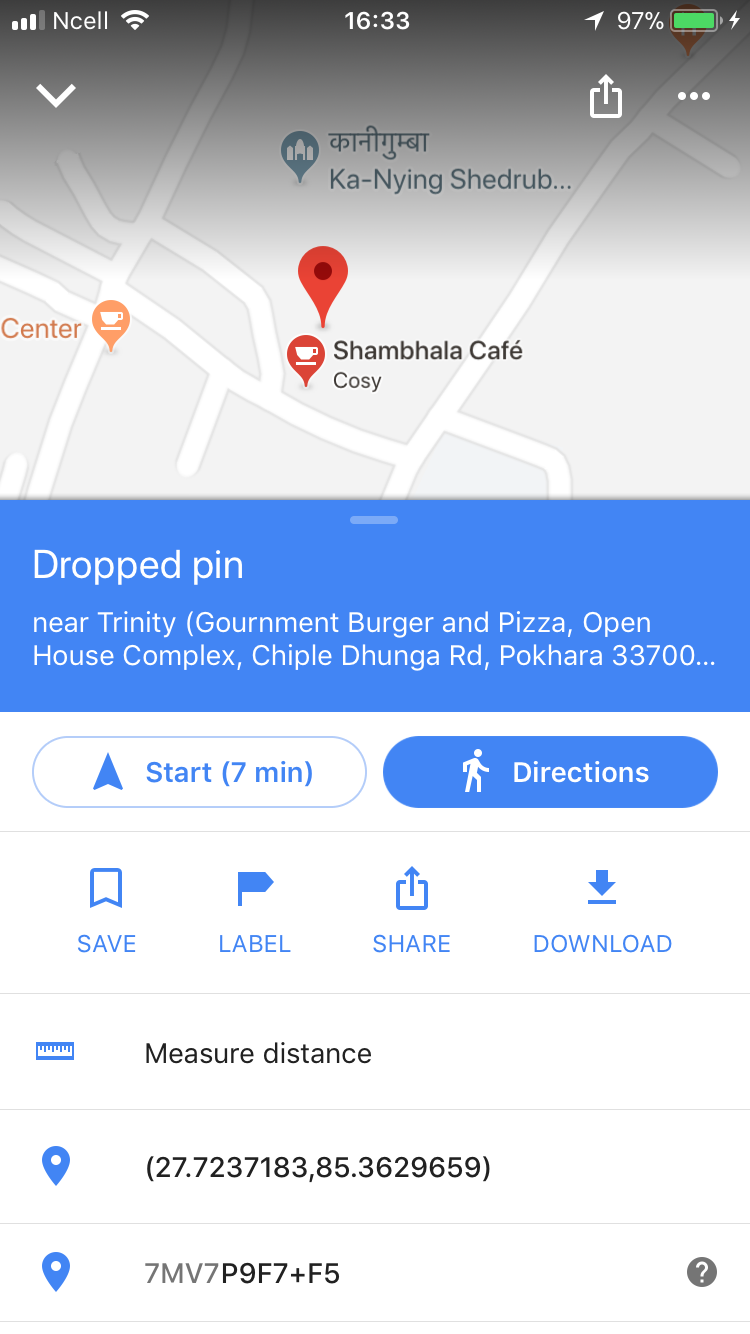Open Measure distance
Screen dimensions: 750x1334
coord(258,1053)
